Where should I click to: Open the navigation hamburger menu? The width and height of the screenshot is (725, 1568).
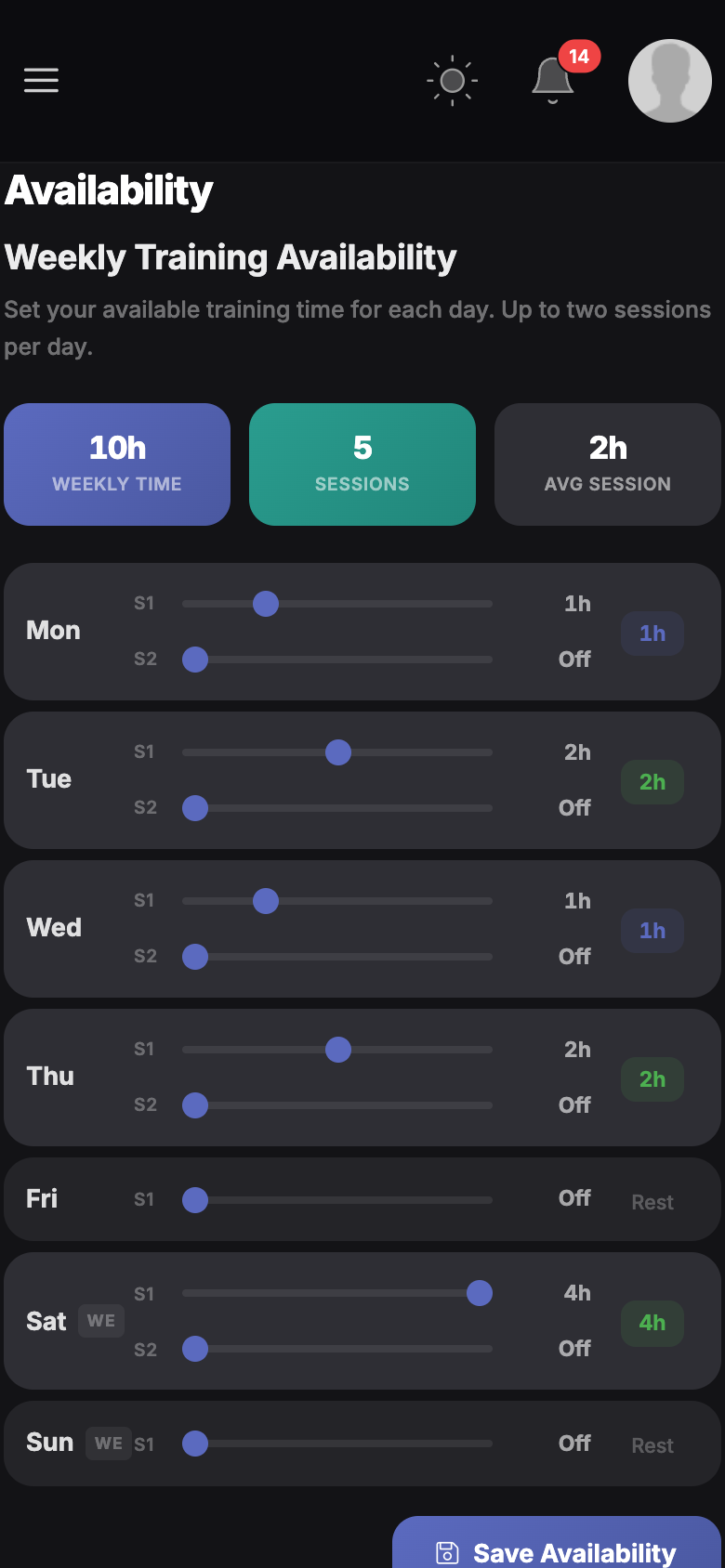click(41, 81)
